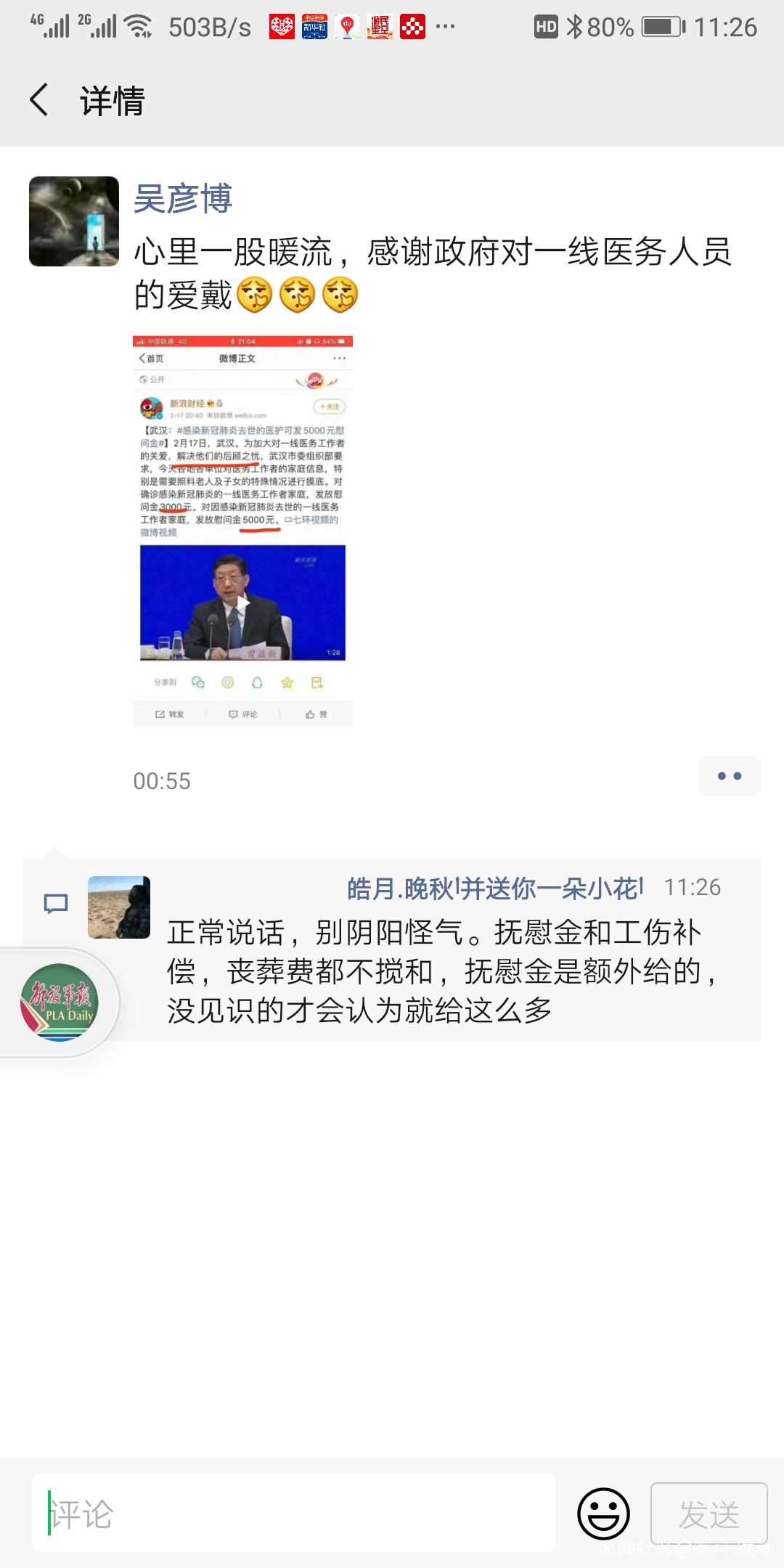Focus the 评论 comment input field

[x=293, y=1513]
